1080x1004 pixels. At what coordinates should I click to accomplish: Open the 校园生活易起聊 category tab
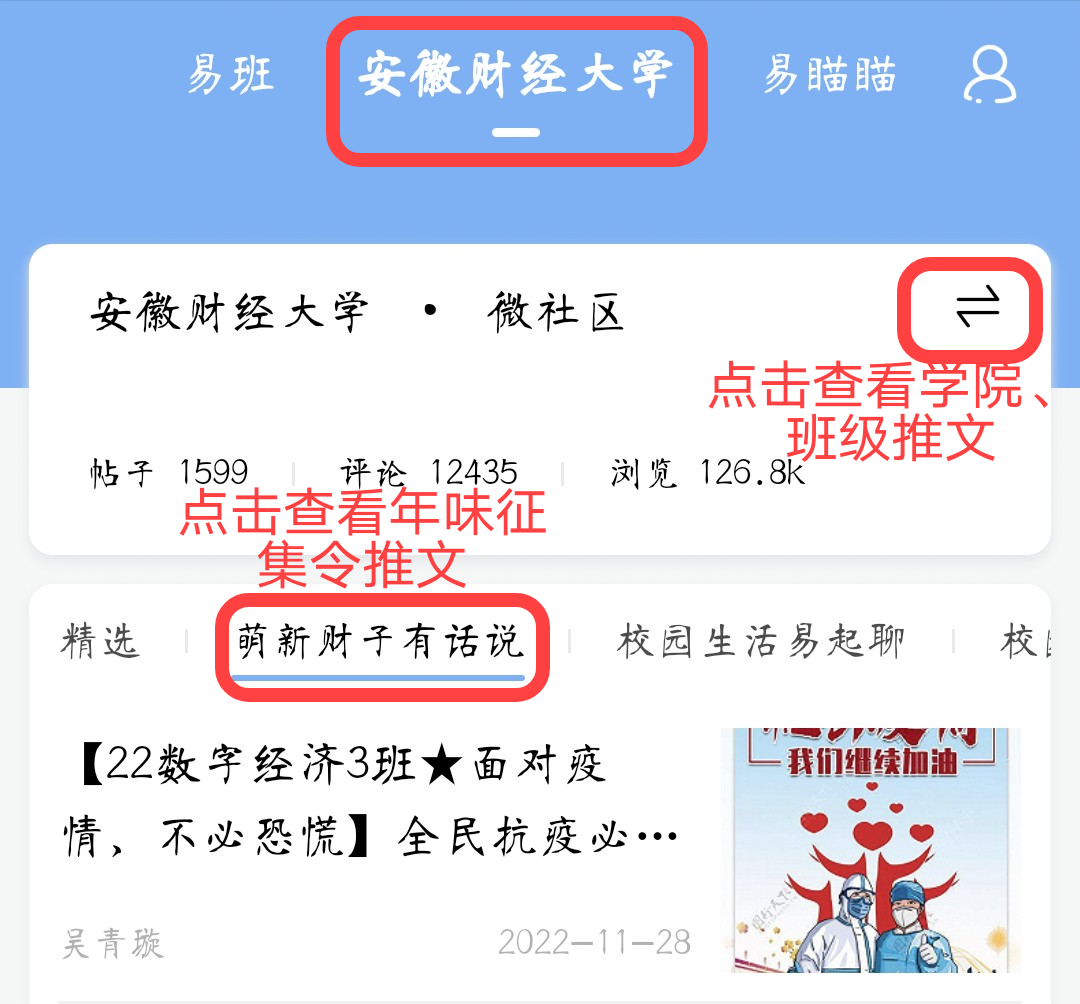tap(760, 641)
